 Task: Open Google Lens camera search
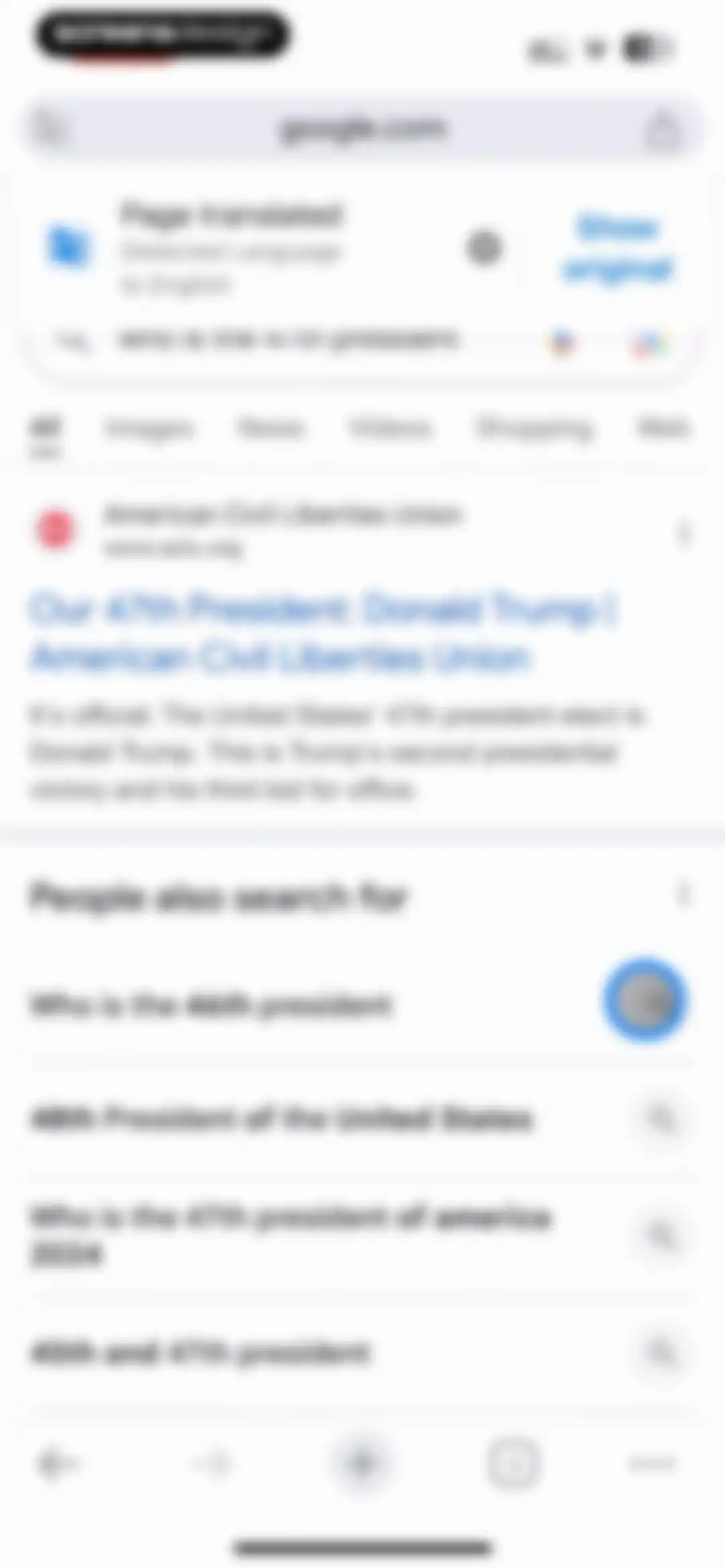648,344
